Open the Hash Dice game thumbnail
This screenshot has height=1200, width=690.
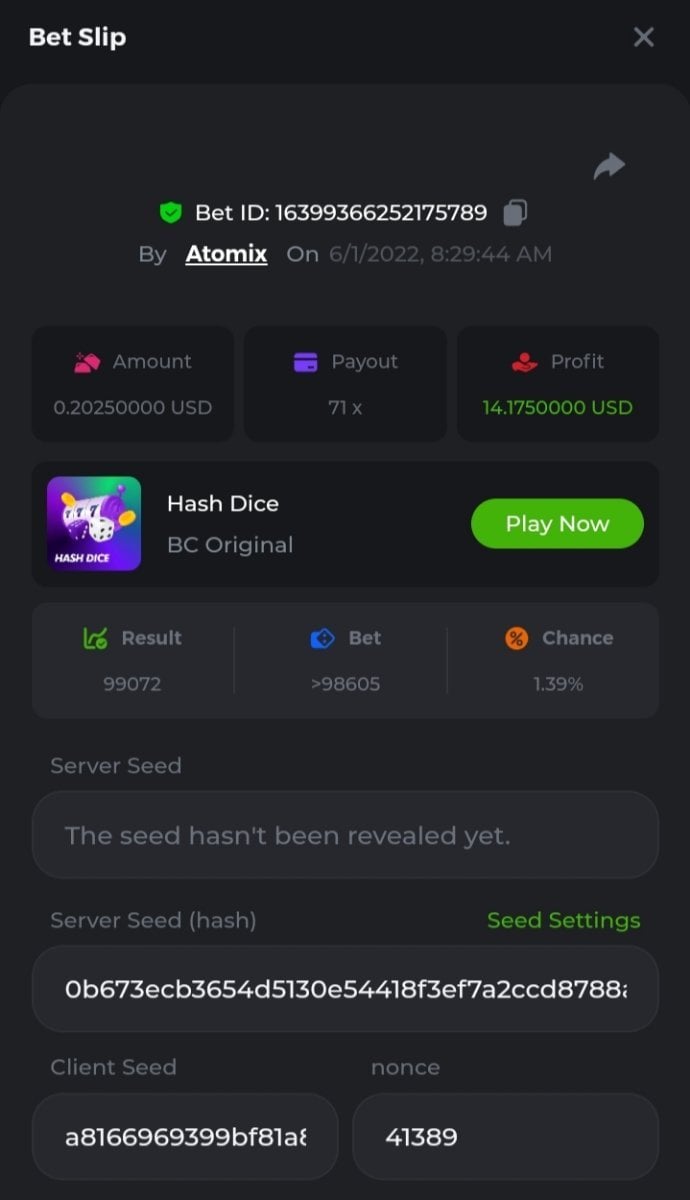94,524
